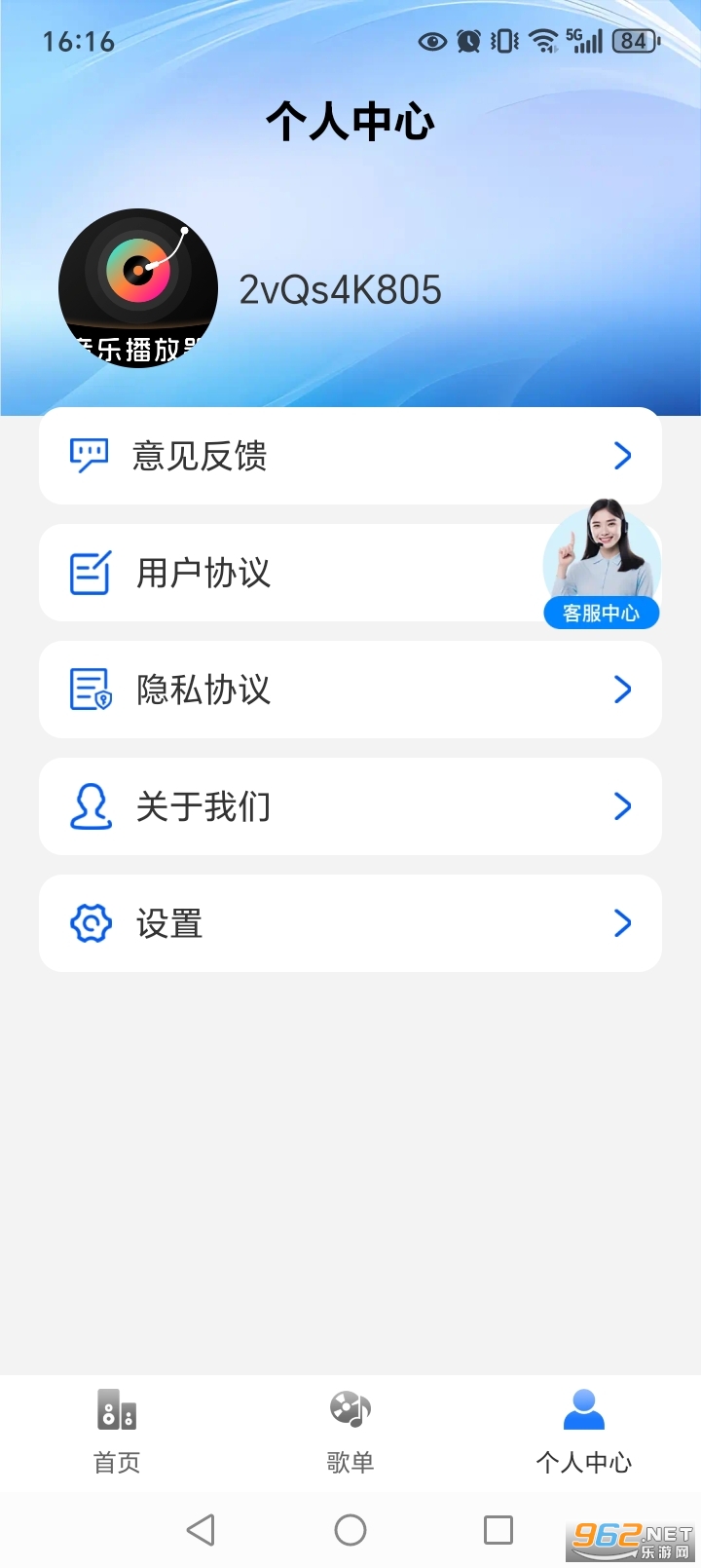Open the 用户协议 list item

pyautogui.click(x=292, y=573)
